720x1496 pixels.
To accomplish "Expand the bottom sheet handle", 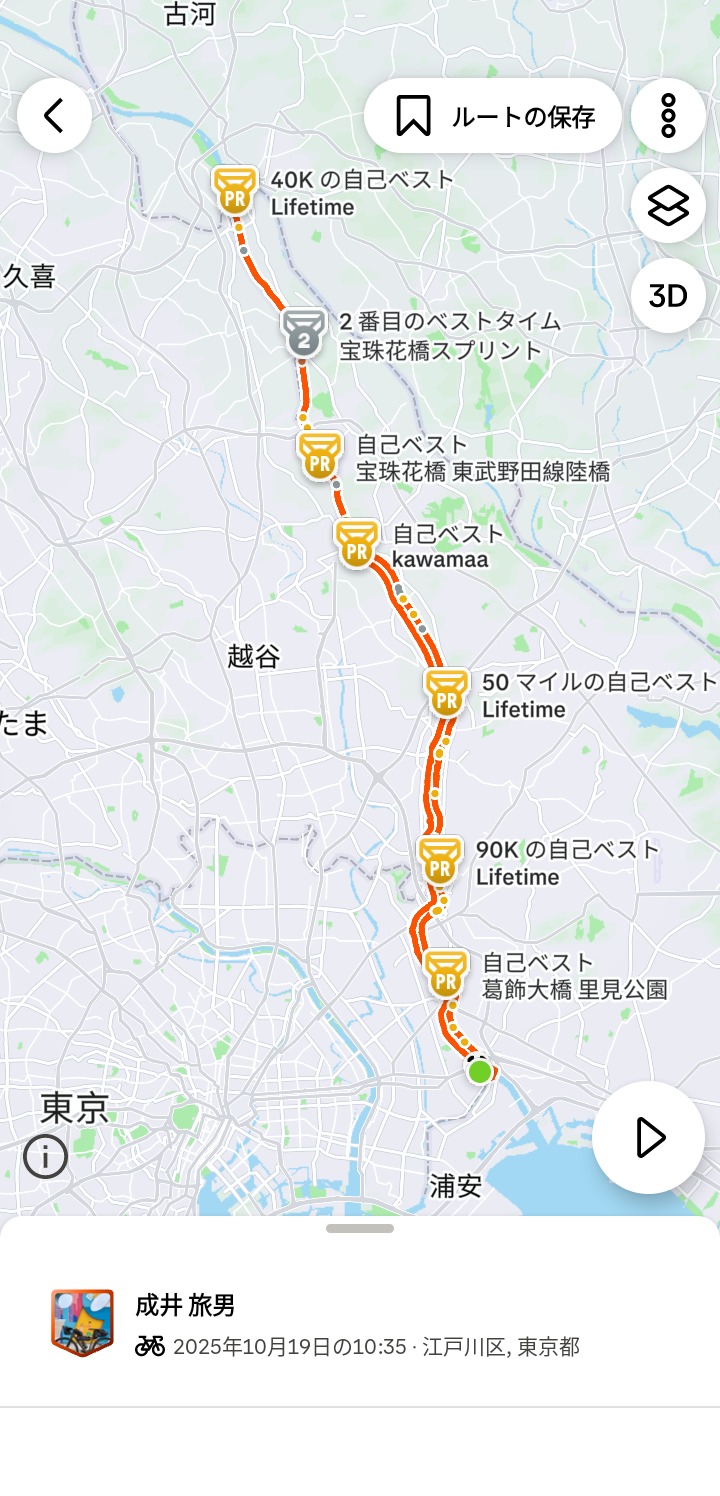I will (360, 1228).
